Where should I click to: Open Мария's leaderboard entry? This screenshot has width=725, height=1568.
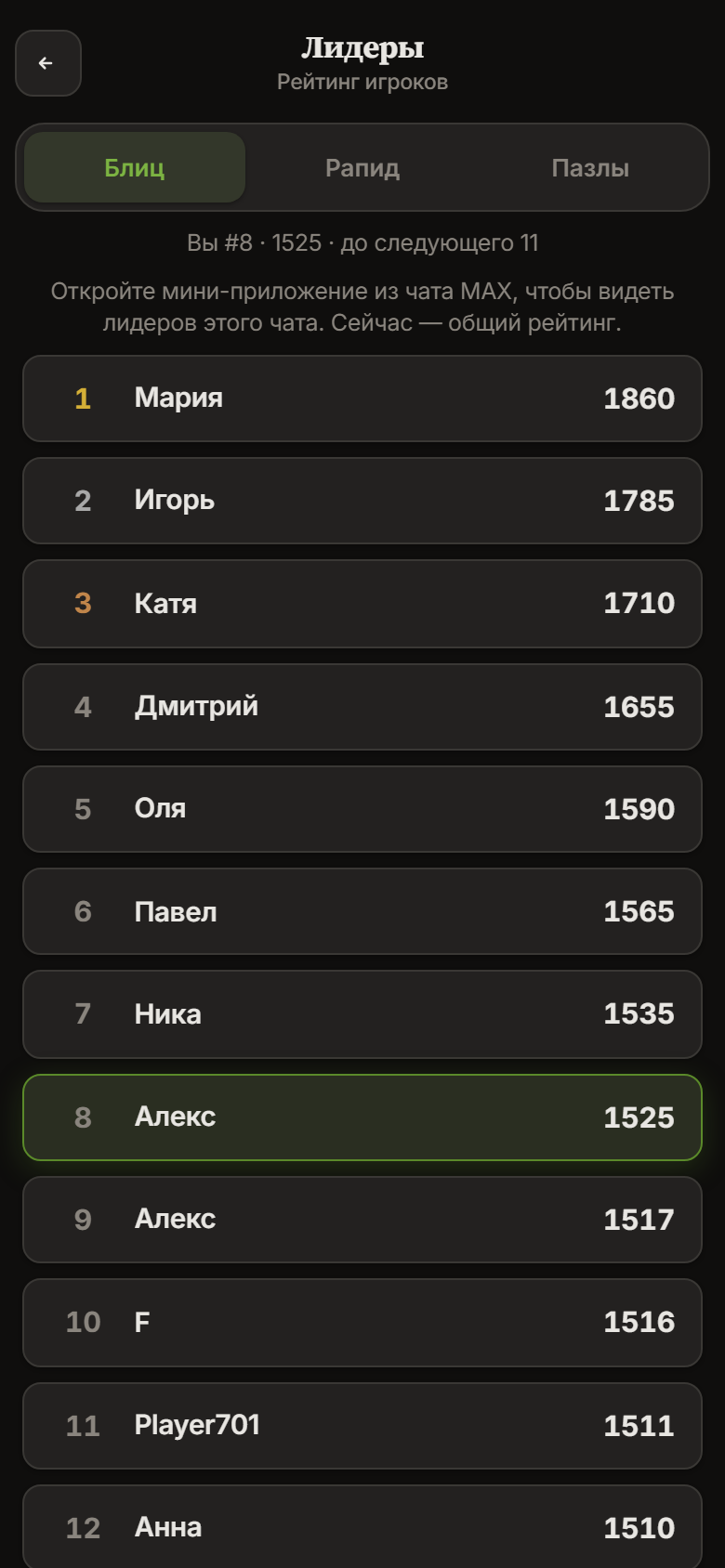coord(362,399)
